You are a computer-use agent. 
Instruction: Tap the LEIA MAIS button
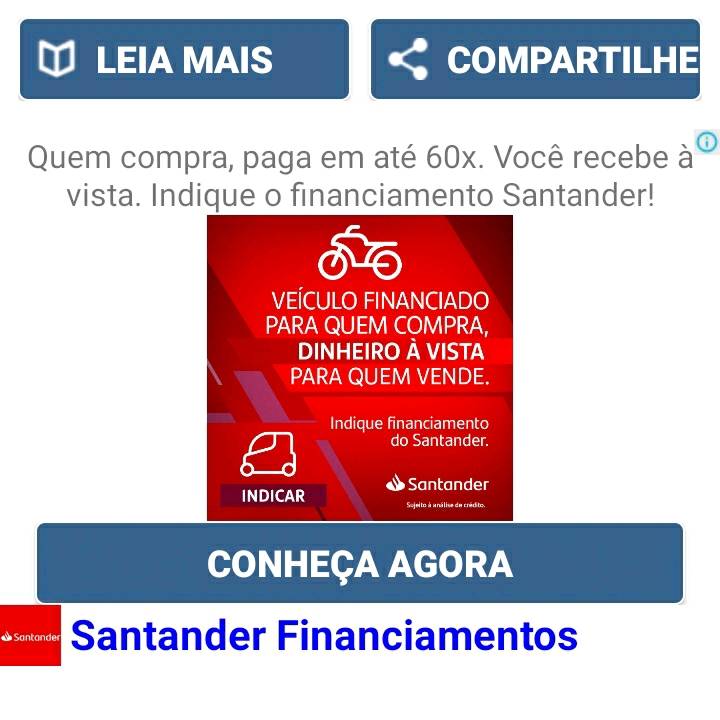[184, 60]
